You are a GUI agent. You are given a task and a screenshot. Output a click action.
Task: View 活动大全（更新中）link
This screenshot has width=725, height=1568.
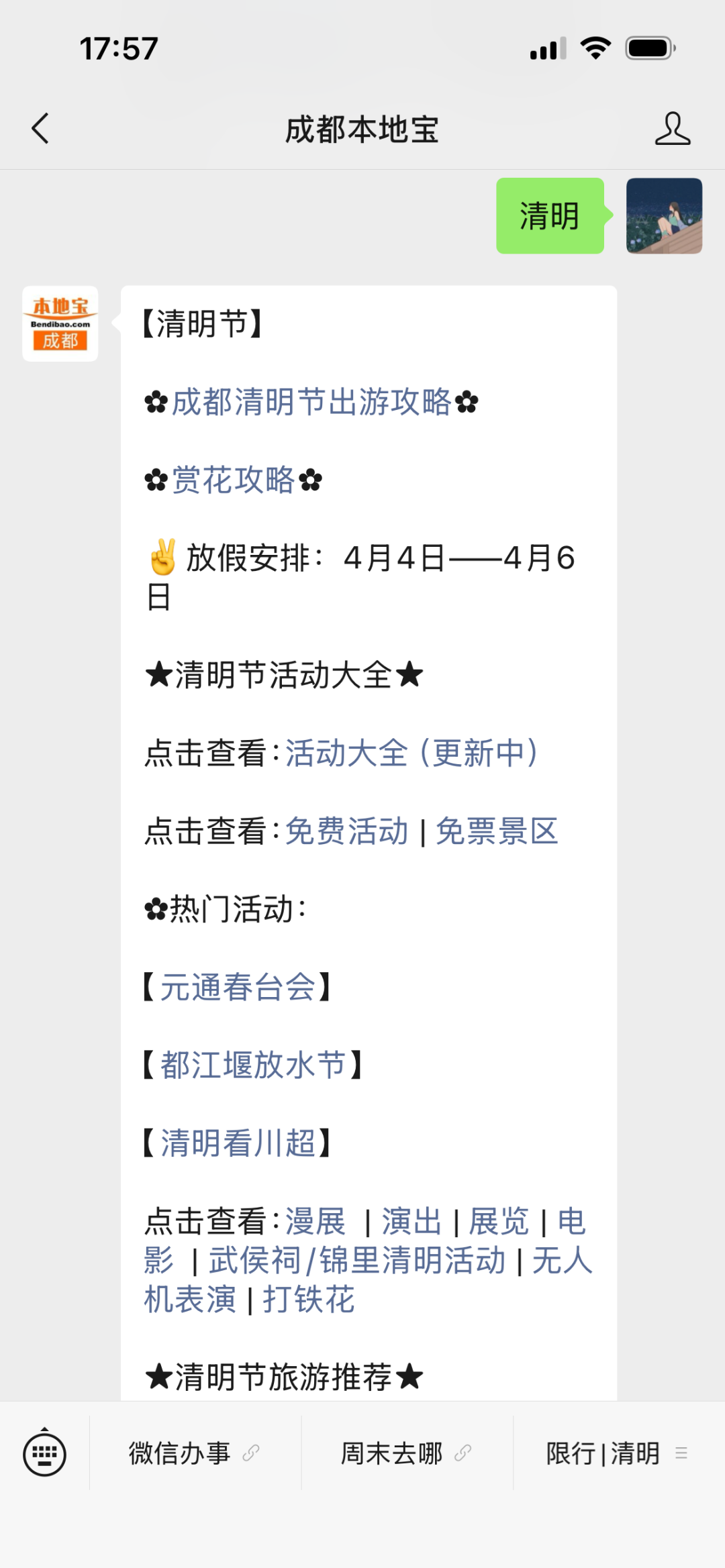pyautogui.click(x=411, y=753)
